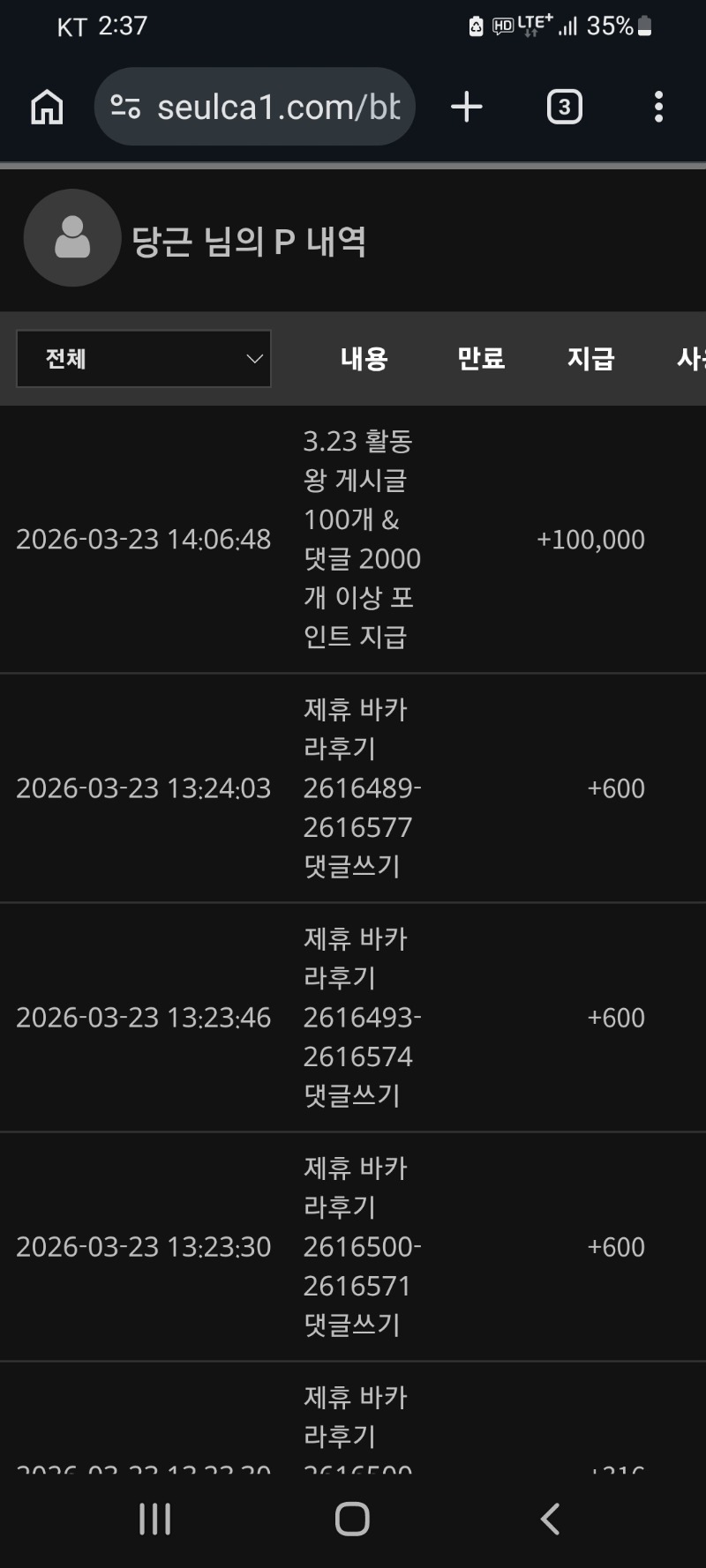Open recent apps from navigation bar

point(155,1519)
